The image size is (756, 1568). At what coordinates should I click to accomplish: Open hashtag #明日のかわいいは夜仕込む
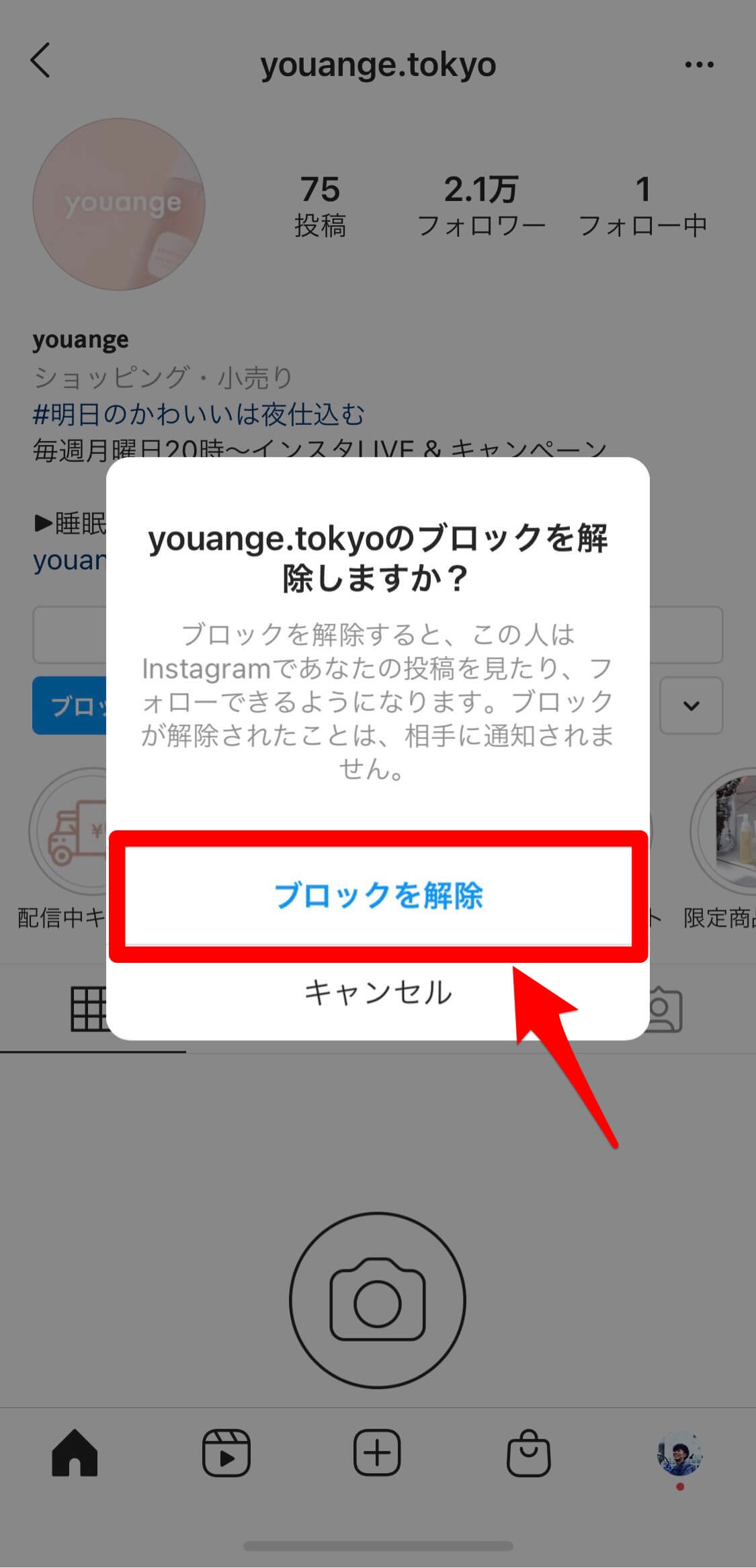click(199, 414)
